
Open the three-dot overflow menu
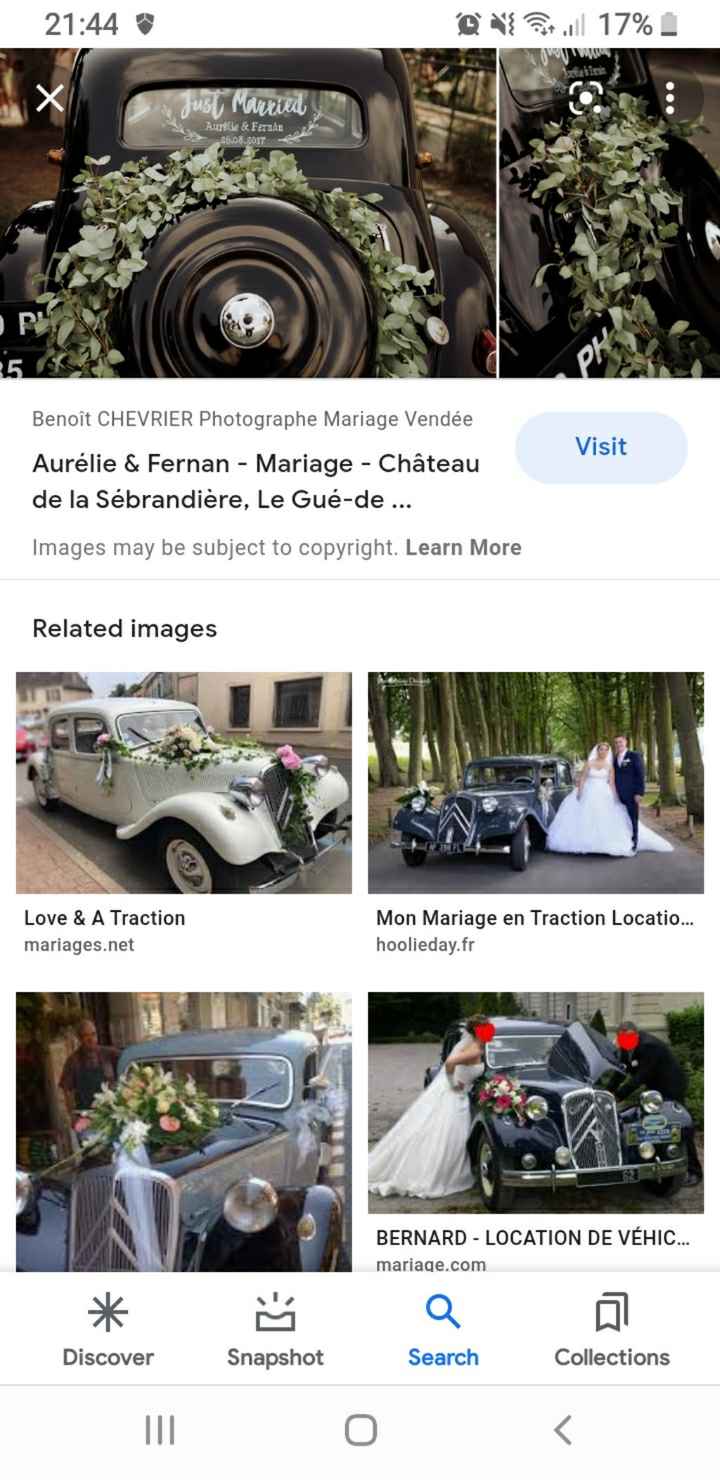(670, 98)
